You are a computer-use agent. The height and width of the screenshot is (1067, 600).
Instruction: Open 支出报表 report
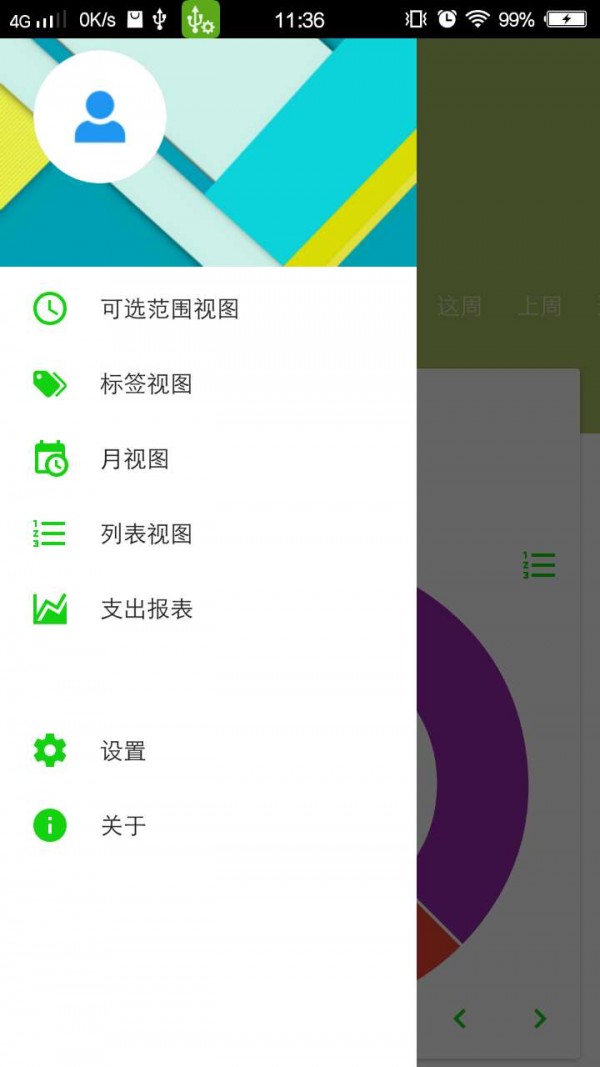146,609
